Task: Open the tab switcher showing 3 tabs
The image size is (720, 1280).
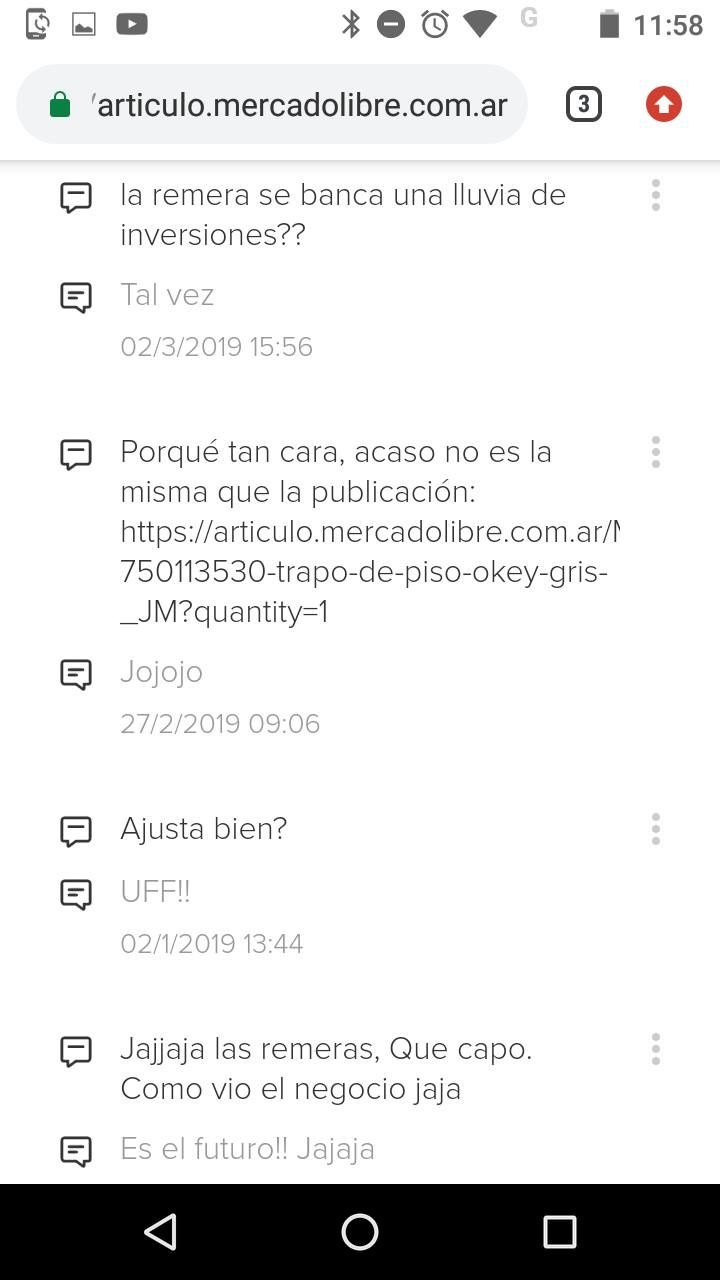Action: pyautogui.click(x=584, y=105)
